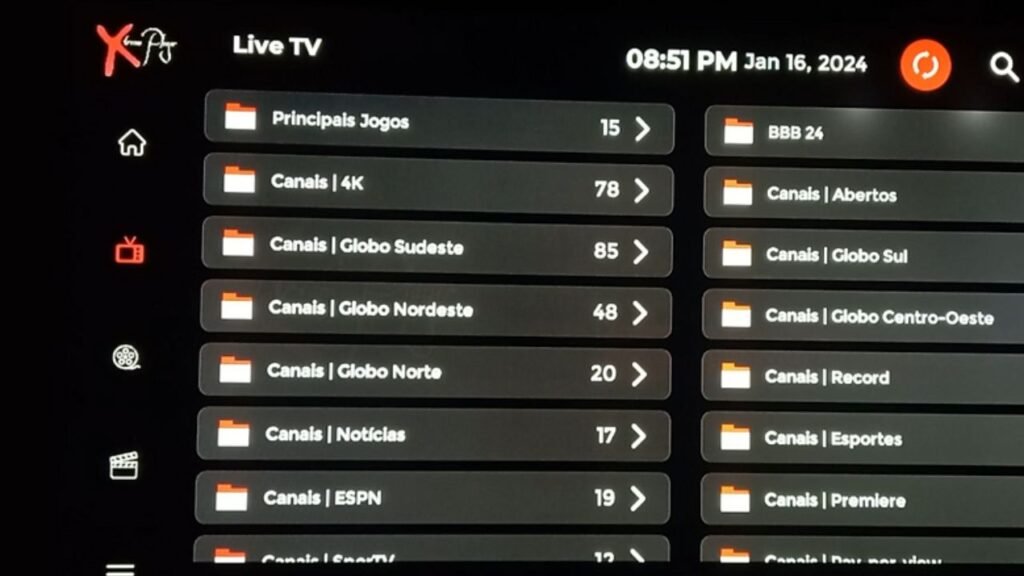Open the BBB 24 folder
The image size is (1024, 576).
865,132
